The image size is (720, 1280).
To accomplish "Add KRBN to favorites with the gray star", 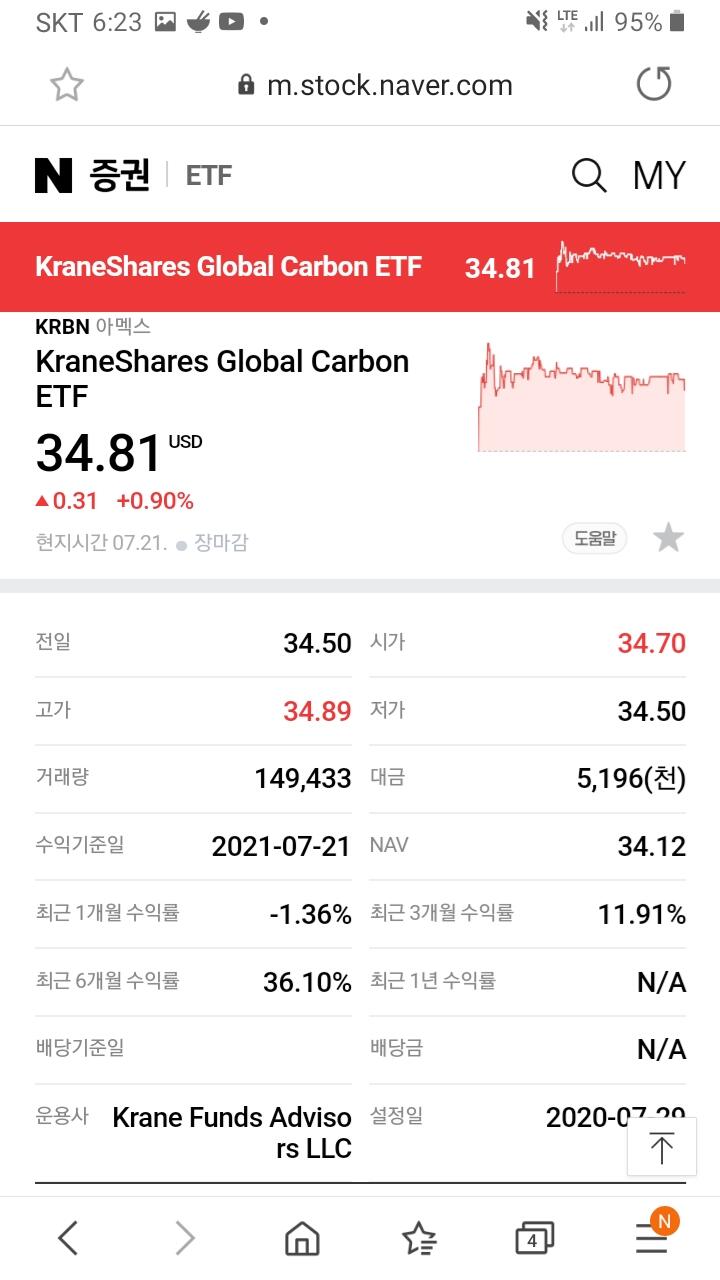I will coord(668,538).
